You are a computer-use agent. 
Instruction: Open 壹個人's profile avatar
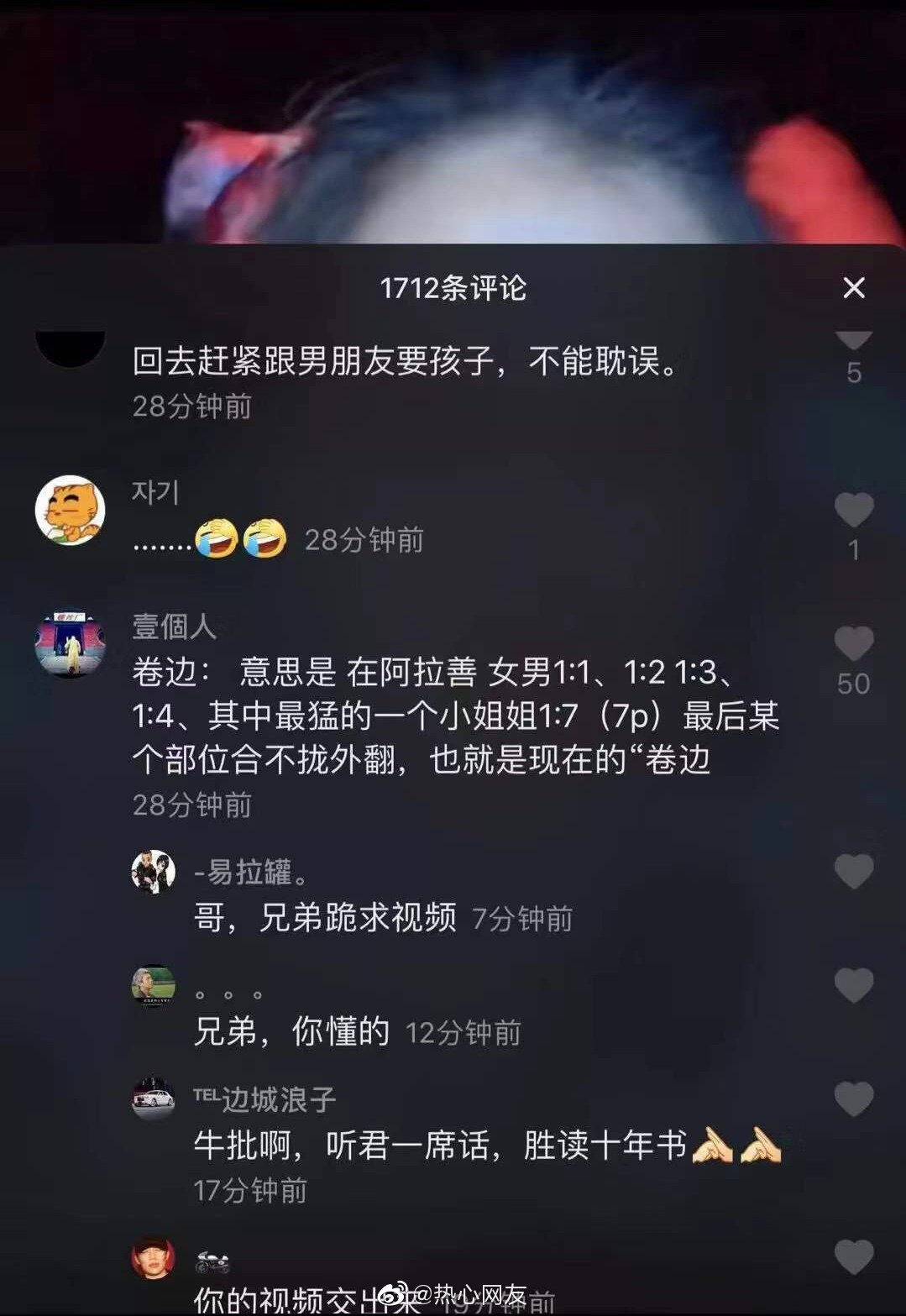click(x=70, y=644)
